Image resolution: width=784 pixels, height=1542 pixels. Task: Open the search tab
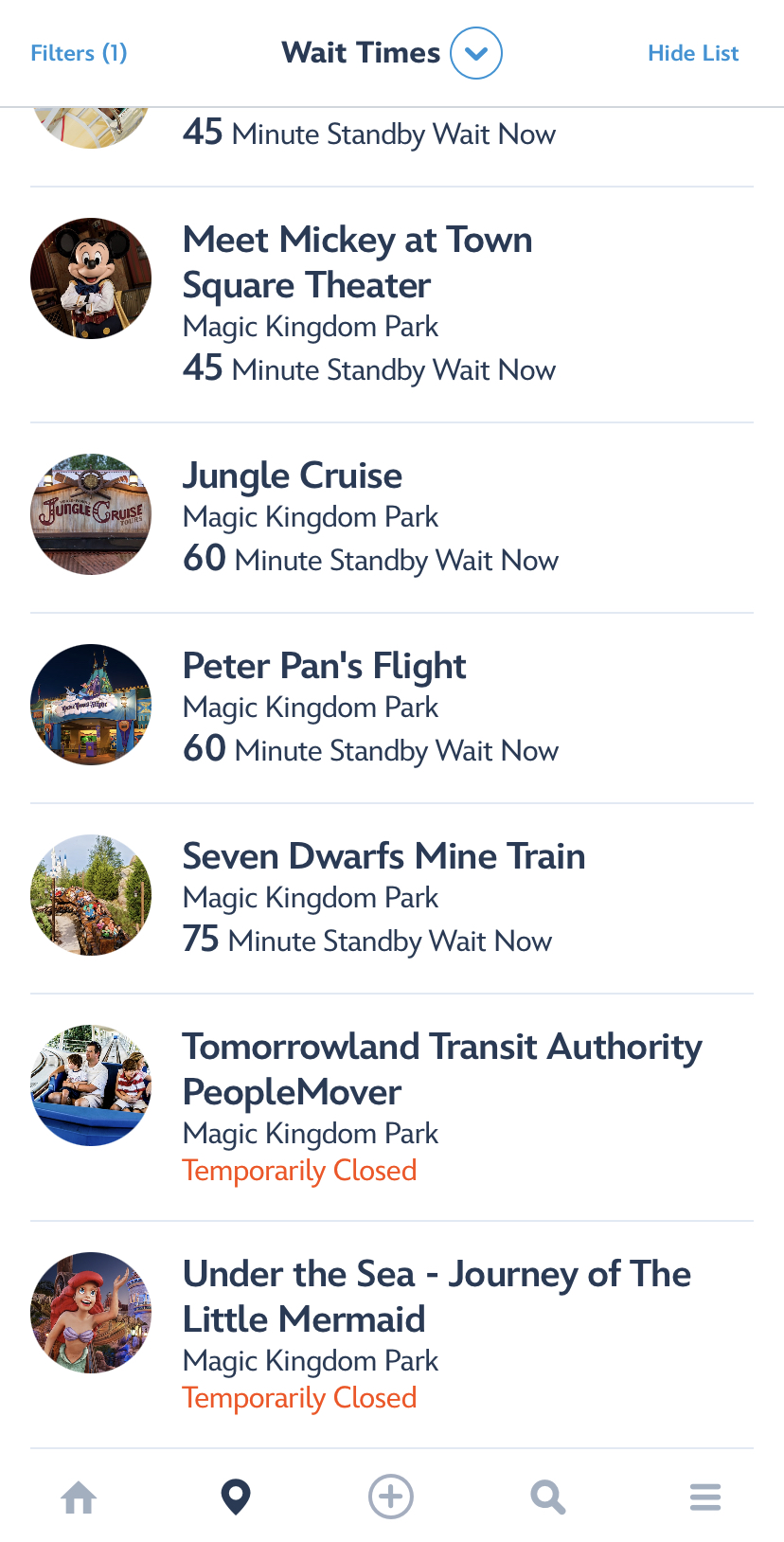(548, 1497)
